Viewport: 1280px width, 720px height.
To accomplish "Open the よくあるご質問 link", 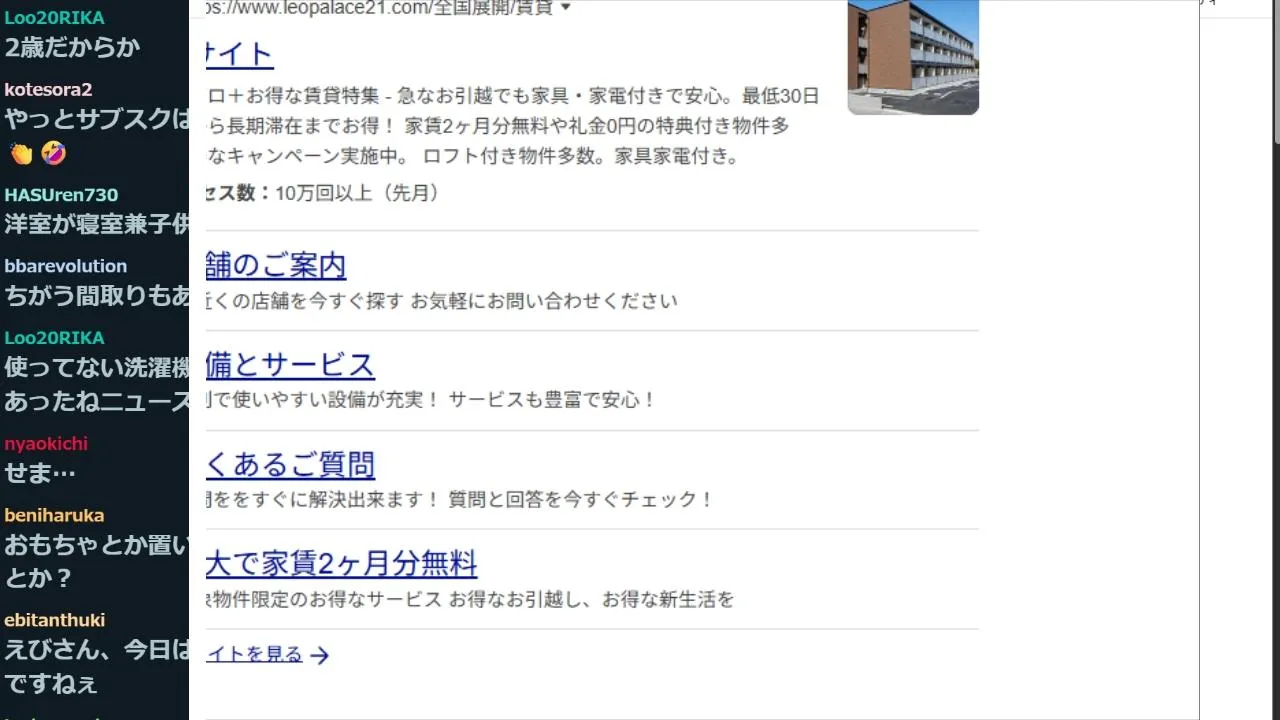I will pyautogui.click(x=290, y=465).
